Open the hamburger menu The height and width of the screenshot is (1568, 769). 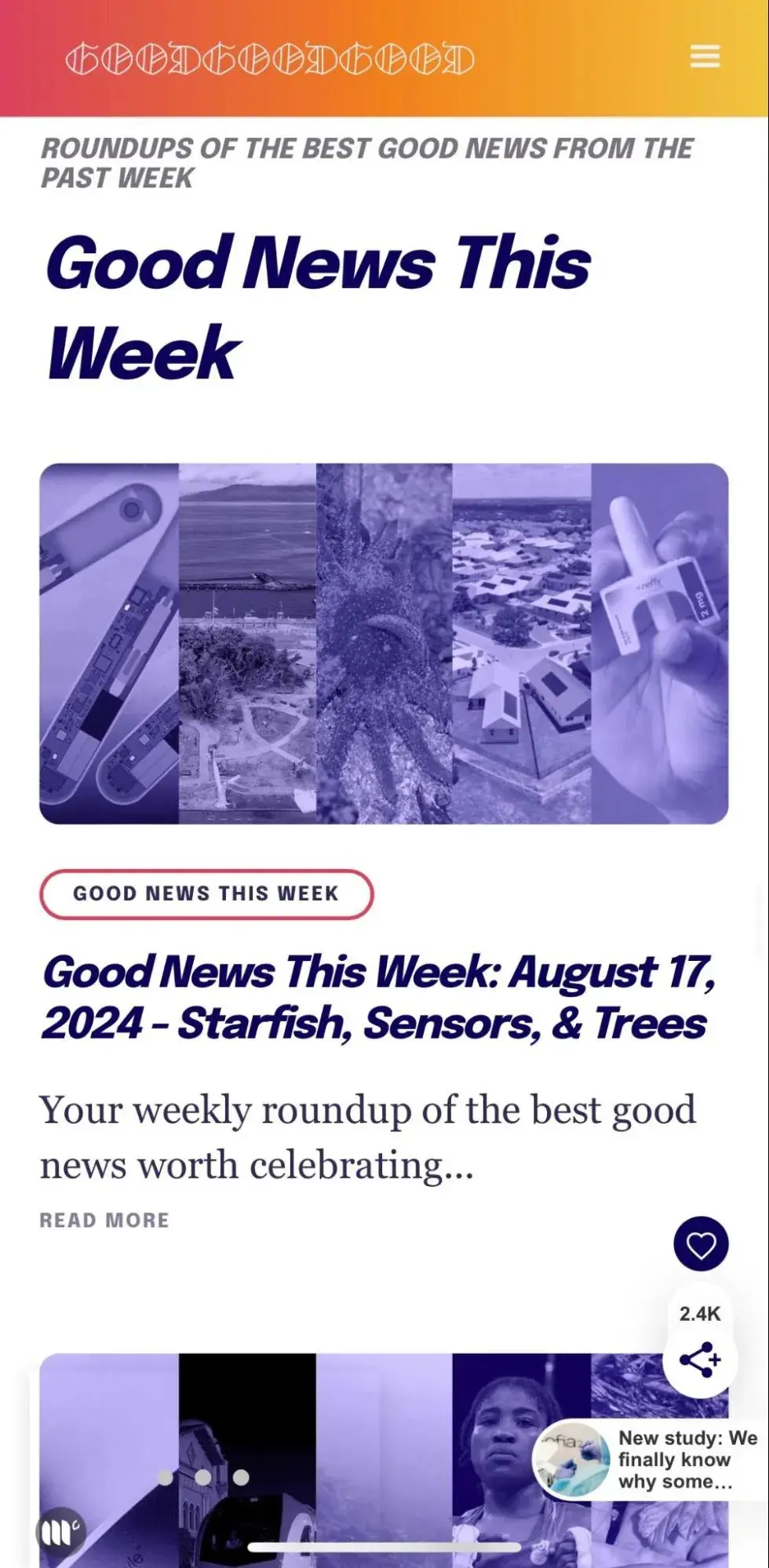pyautogui.click(x=704, y=56)
